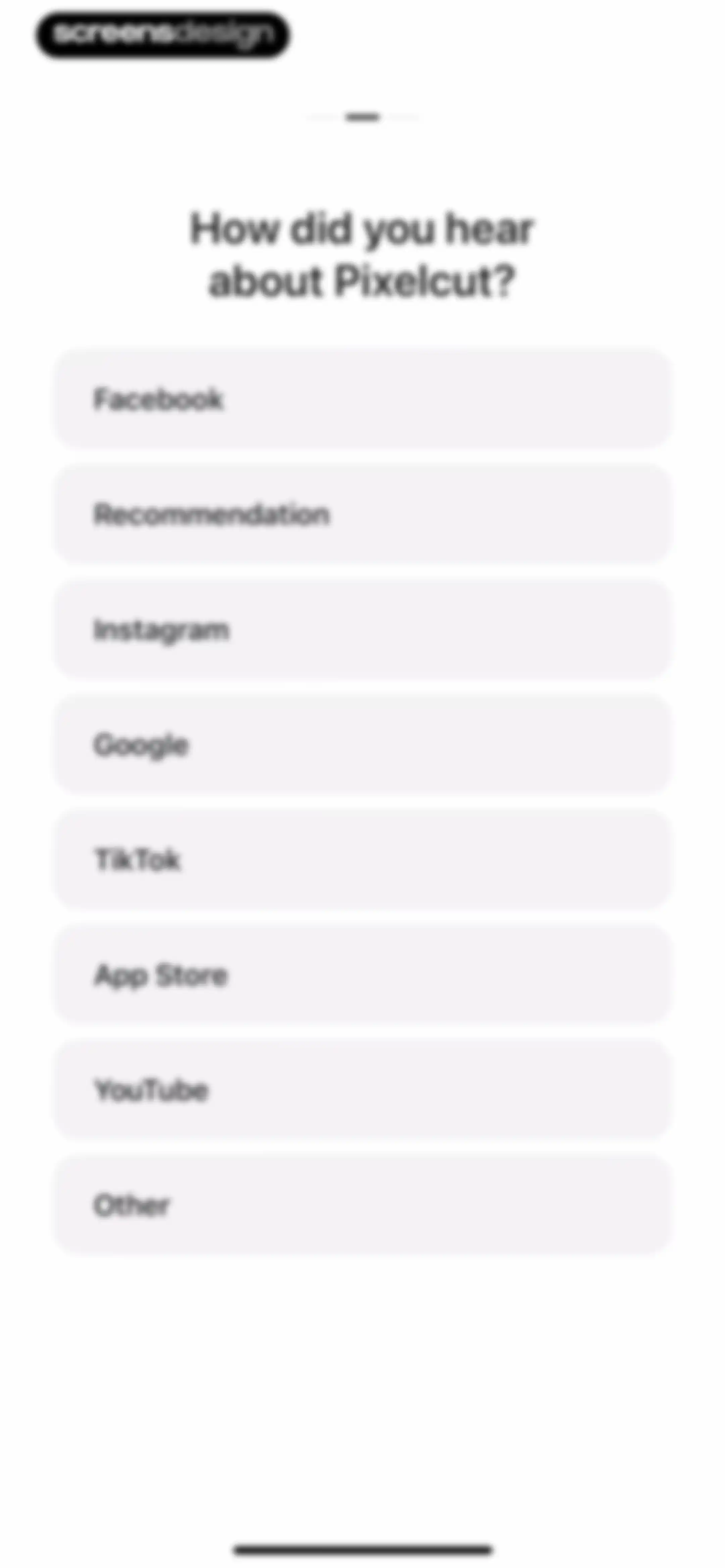The image size is (725, 1568).
Task: Pick Other at the bottom of the list
Action: click(x=362, y=1205)
